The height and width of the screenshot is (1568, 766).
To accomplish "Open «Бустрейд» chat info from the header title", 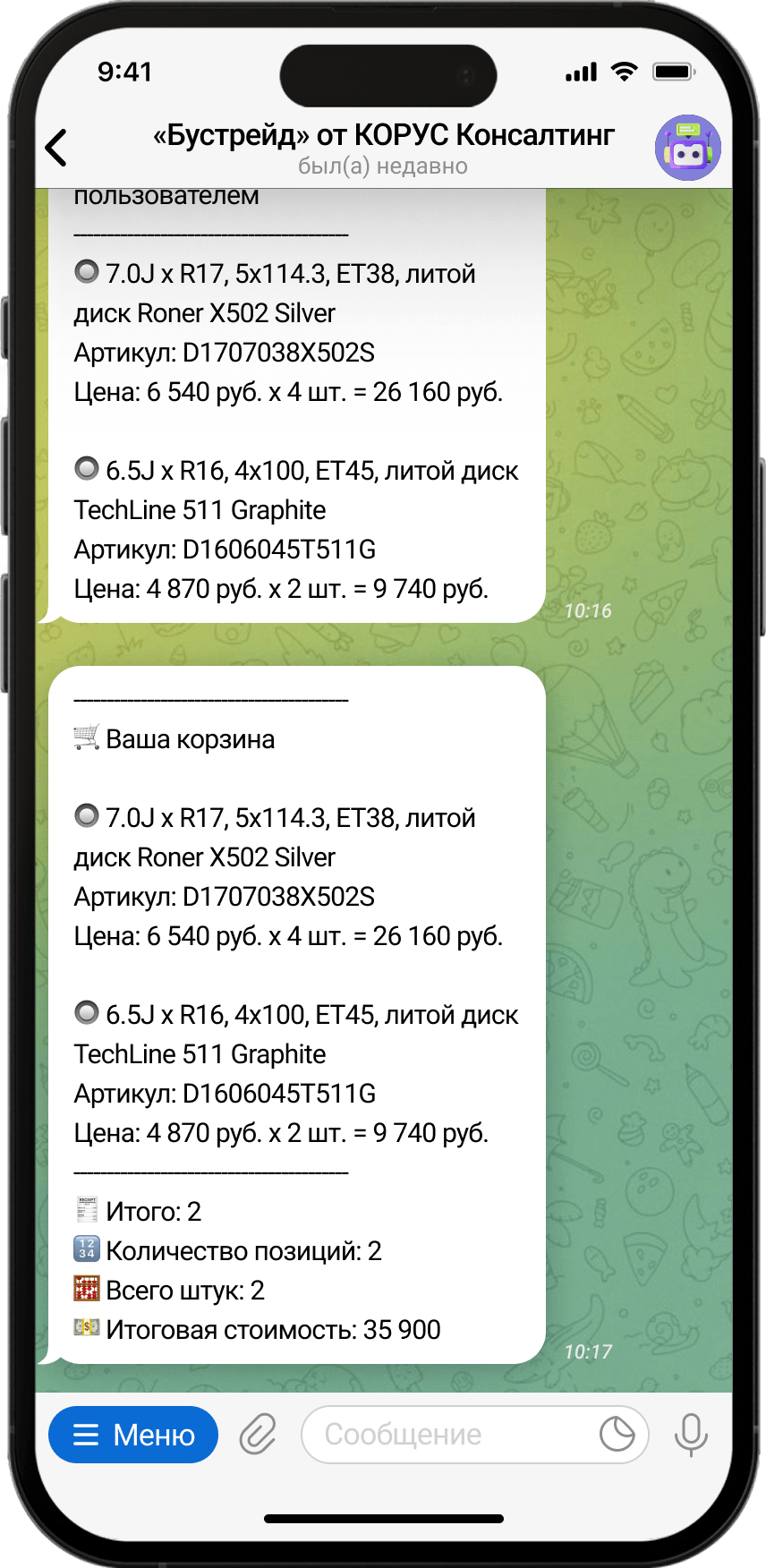I will click(383, 136).
